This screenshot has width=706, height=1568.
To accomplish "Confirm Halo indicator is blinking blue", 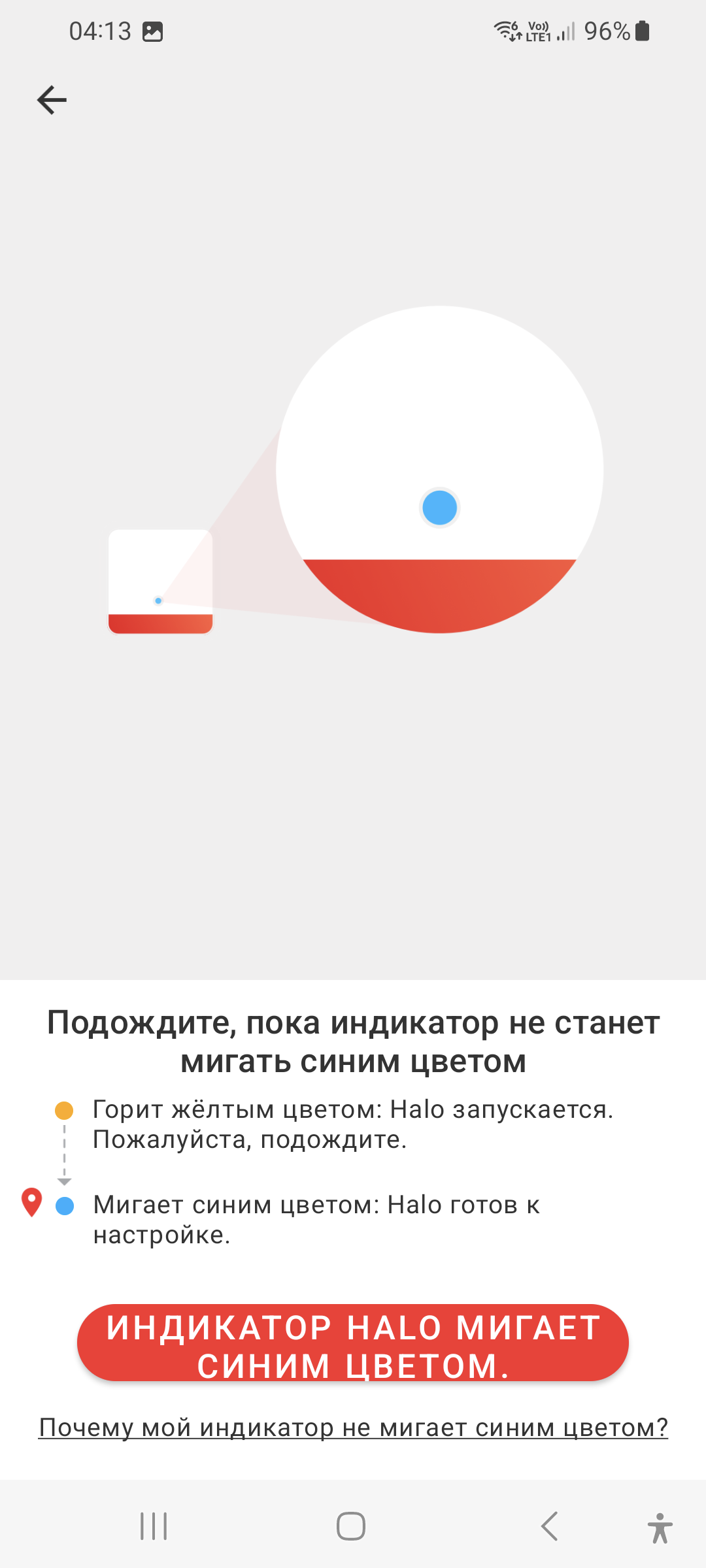I will (353, 1343).
